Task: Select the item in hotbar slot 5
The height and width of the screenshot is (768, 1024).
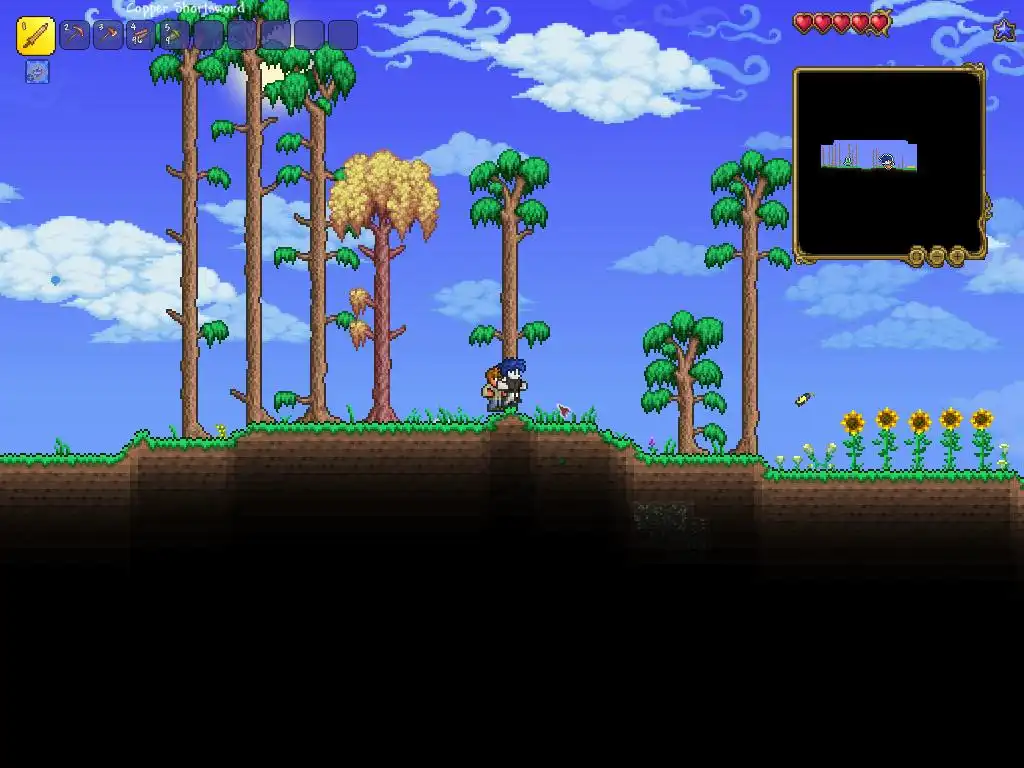Action: (x=175, y=36)
